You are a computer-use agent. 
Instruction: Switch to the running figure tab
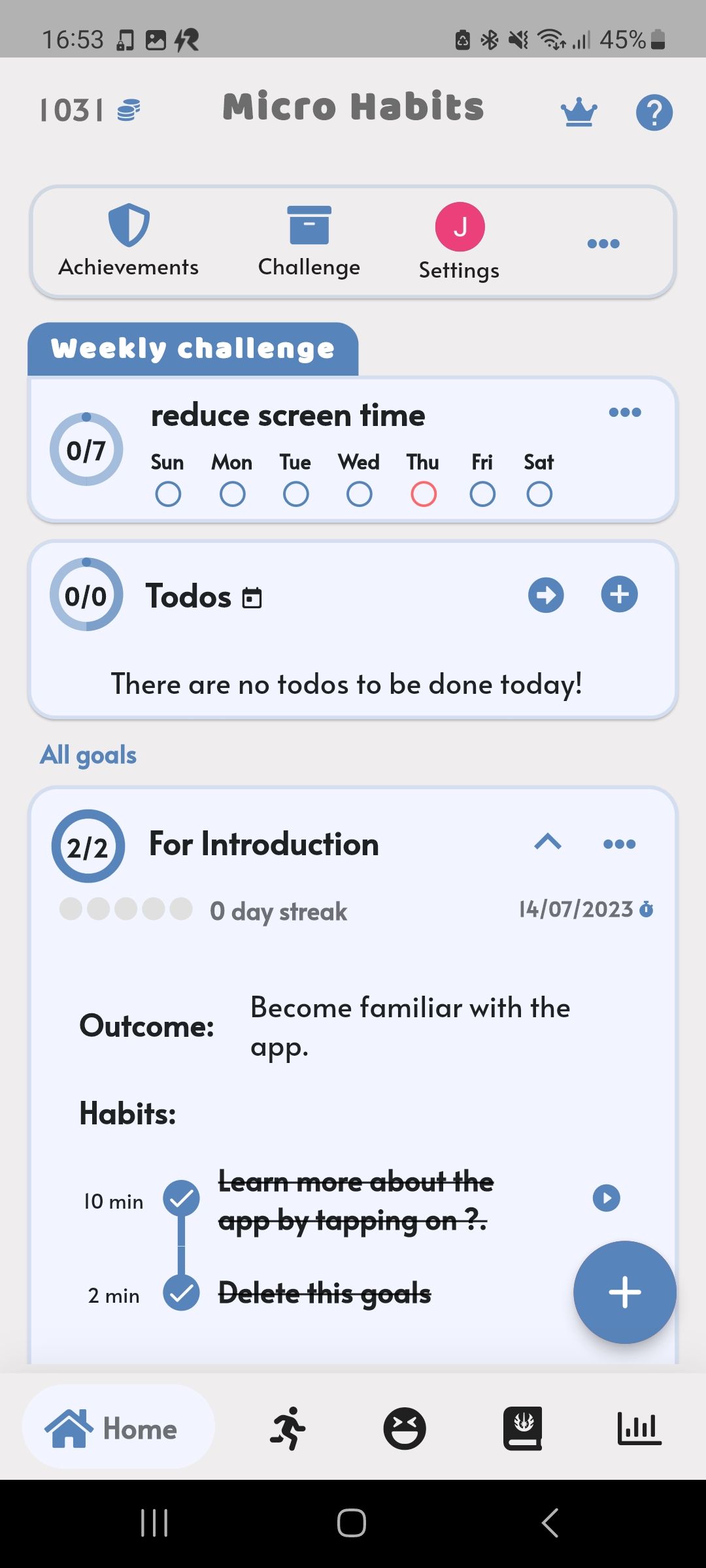(x=288, y=1428)
